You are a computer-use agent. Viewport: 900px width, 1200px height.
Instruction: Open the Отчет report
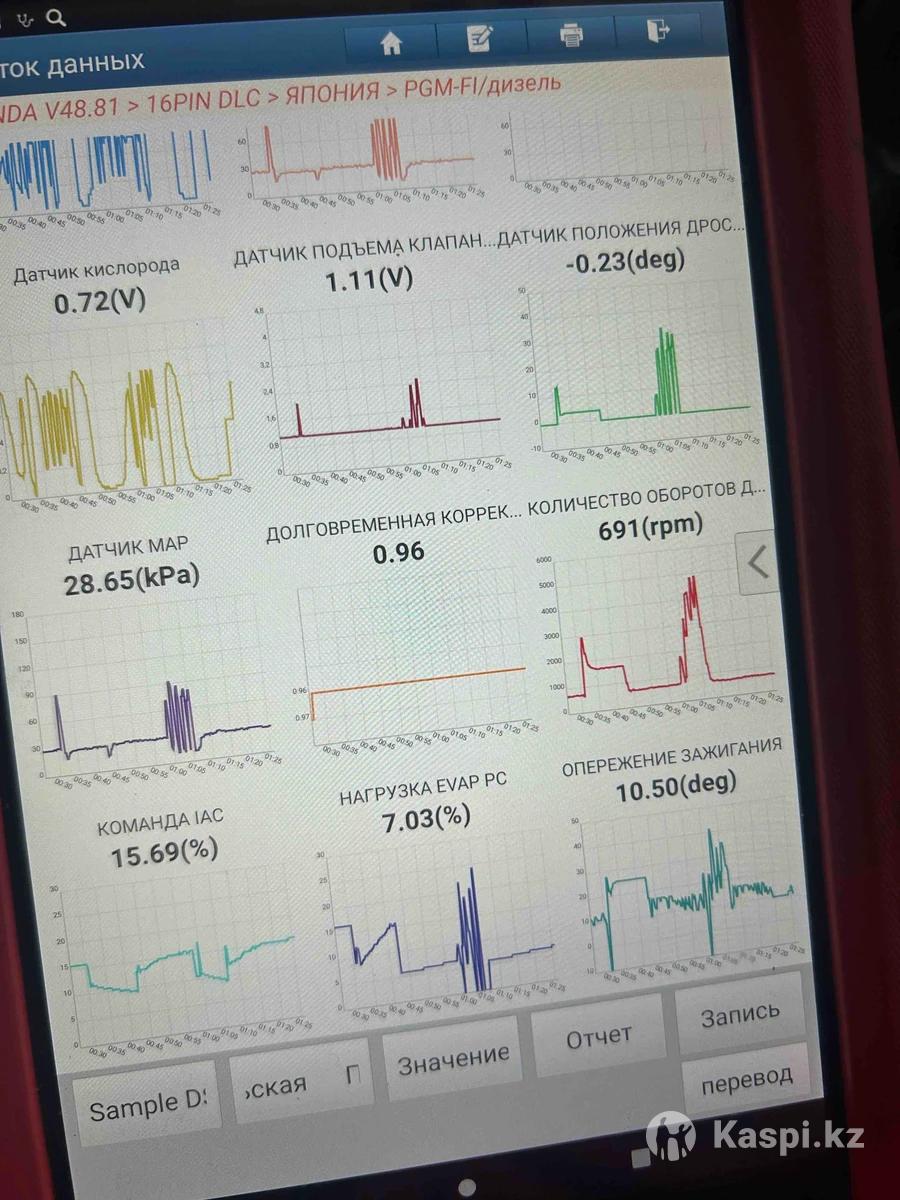599,1037
